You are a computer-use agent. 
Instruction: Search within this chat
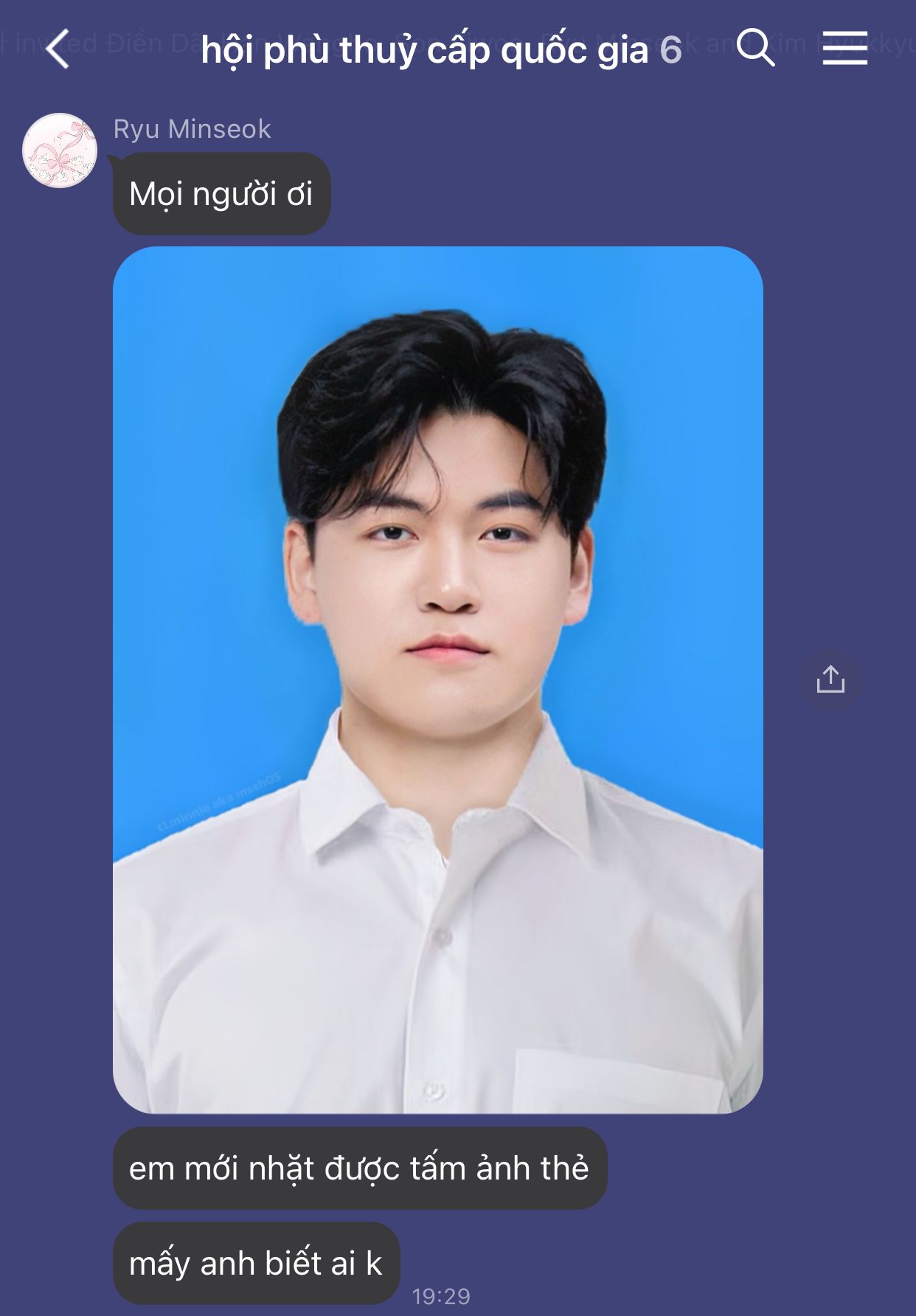pyautogui.click(x=755, y=49)
